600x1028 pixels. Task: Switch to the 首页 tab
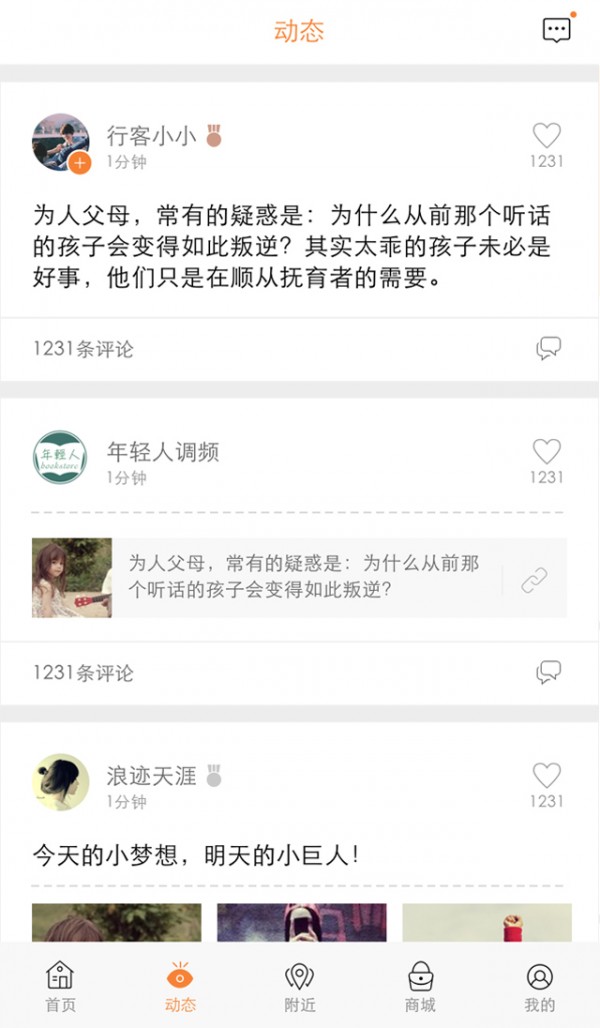pos(60,986)
